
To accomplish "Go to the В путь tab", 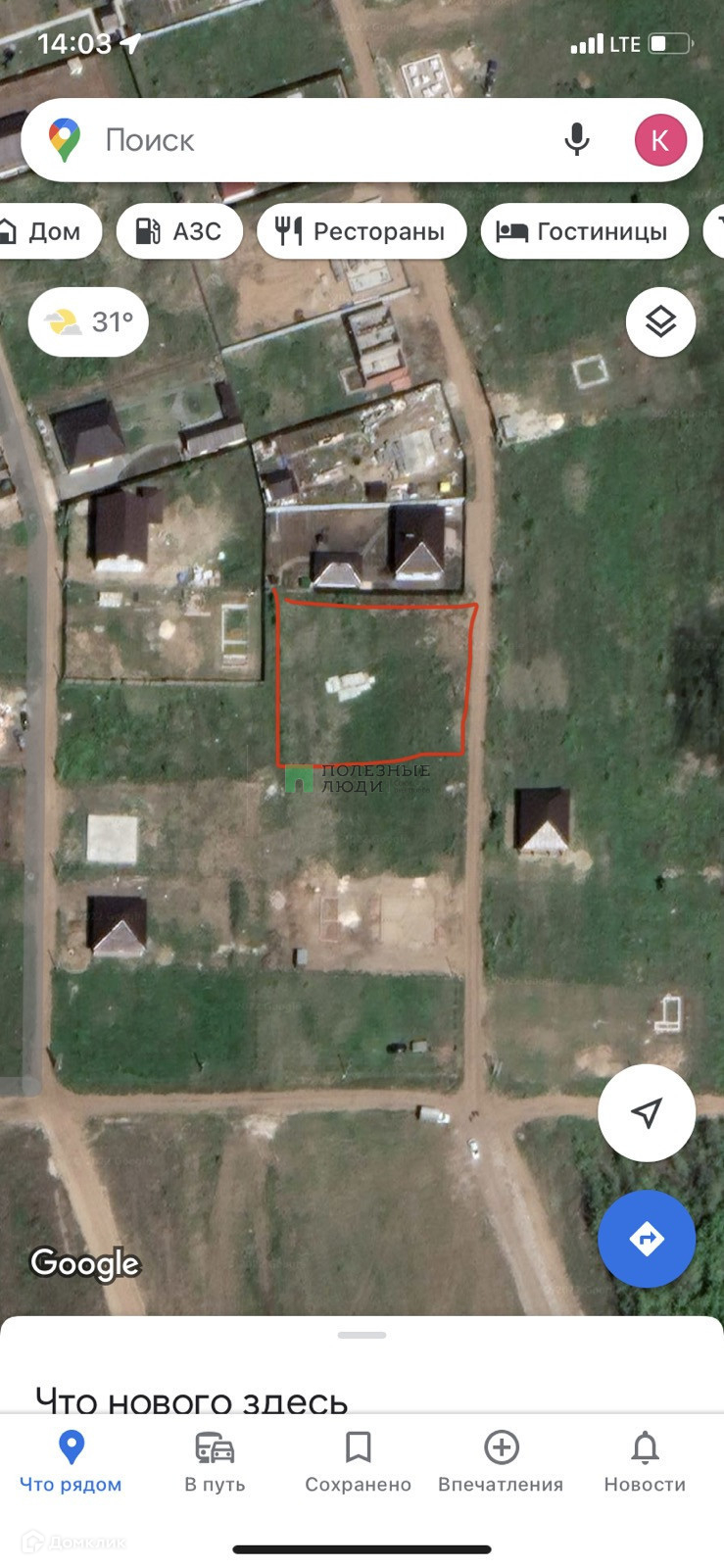I will pyautogui.click(x=215, y=1462).
